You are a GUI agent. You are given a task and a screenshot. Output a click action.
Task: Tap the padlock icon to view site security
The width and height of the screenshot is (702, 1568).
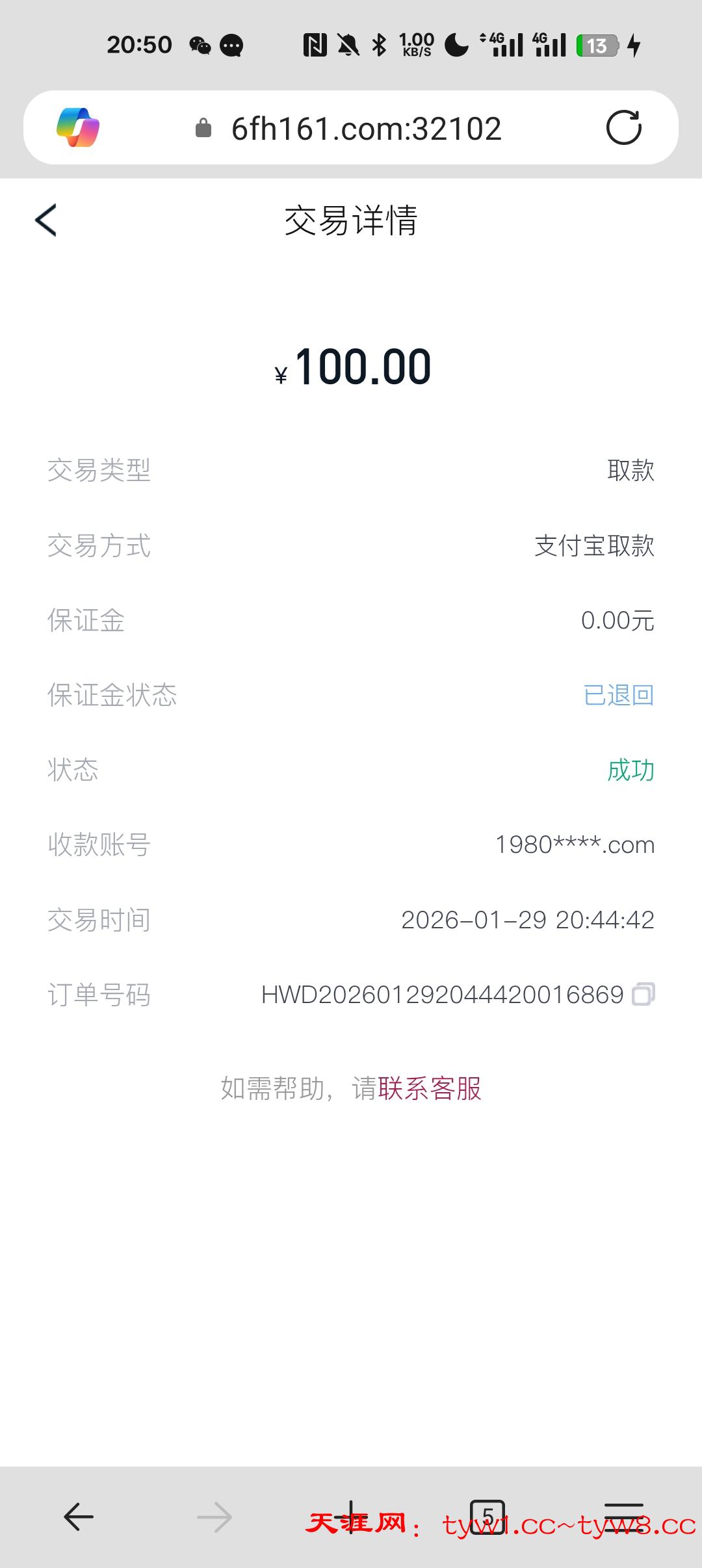click(x=203, y=127)
